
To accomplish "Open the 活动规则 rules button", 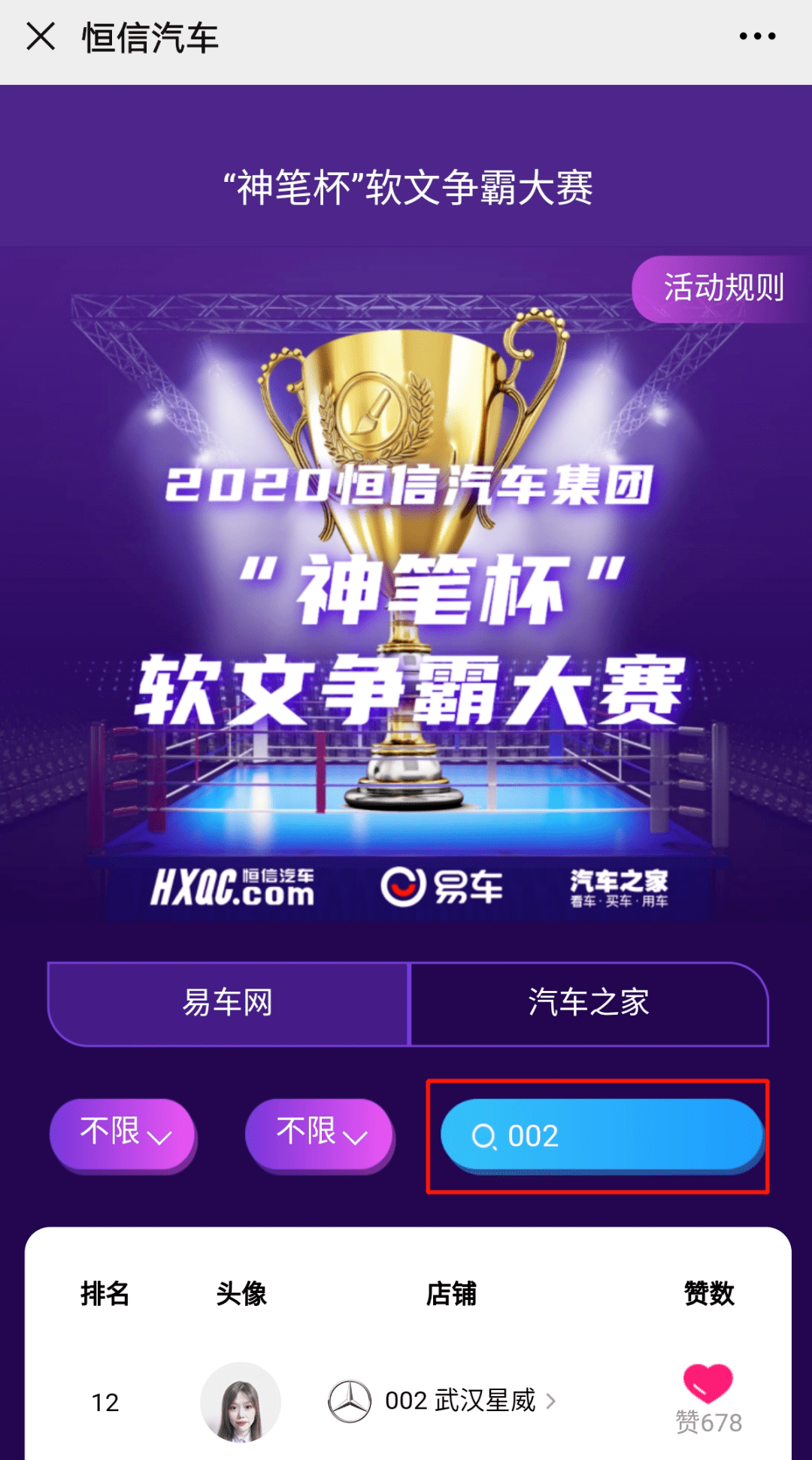I will [724, 286].
